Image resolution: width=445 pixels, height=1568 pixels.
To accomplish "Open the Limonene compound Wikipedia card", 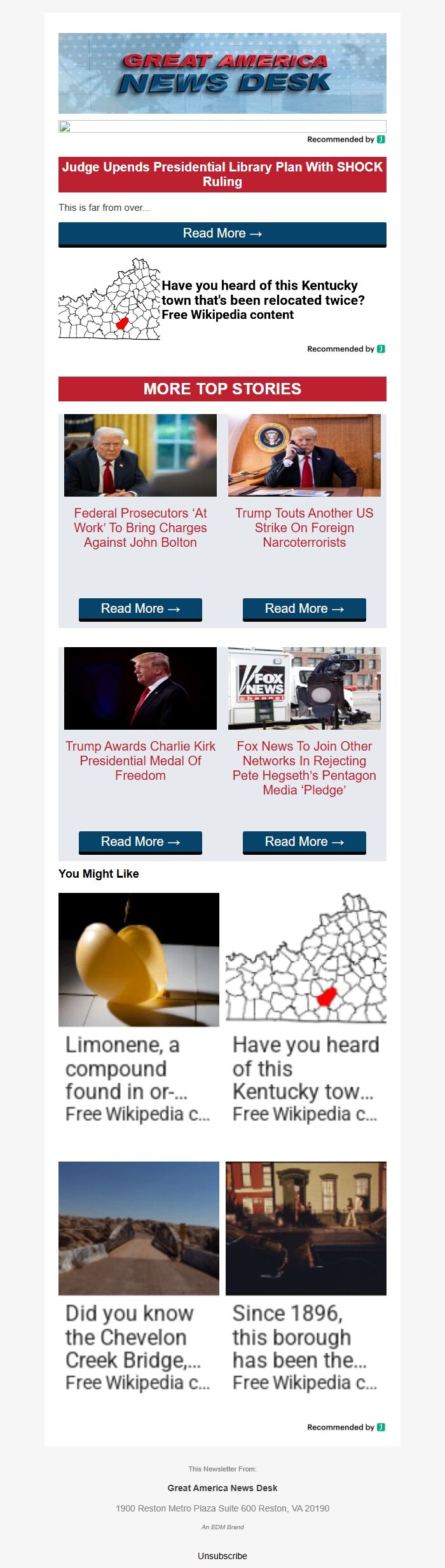I will tap(139, 1010).
